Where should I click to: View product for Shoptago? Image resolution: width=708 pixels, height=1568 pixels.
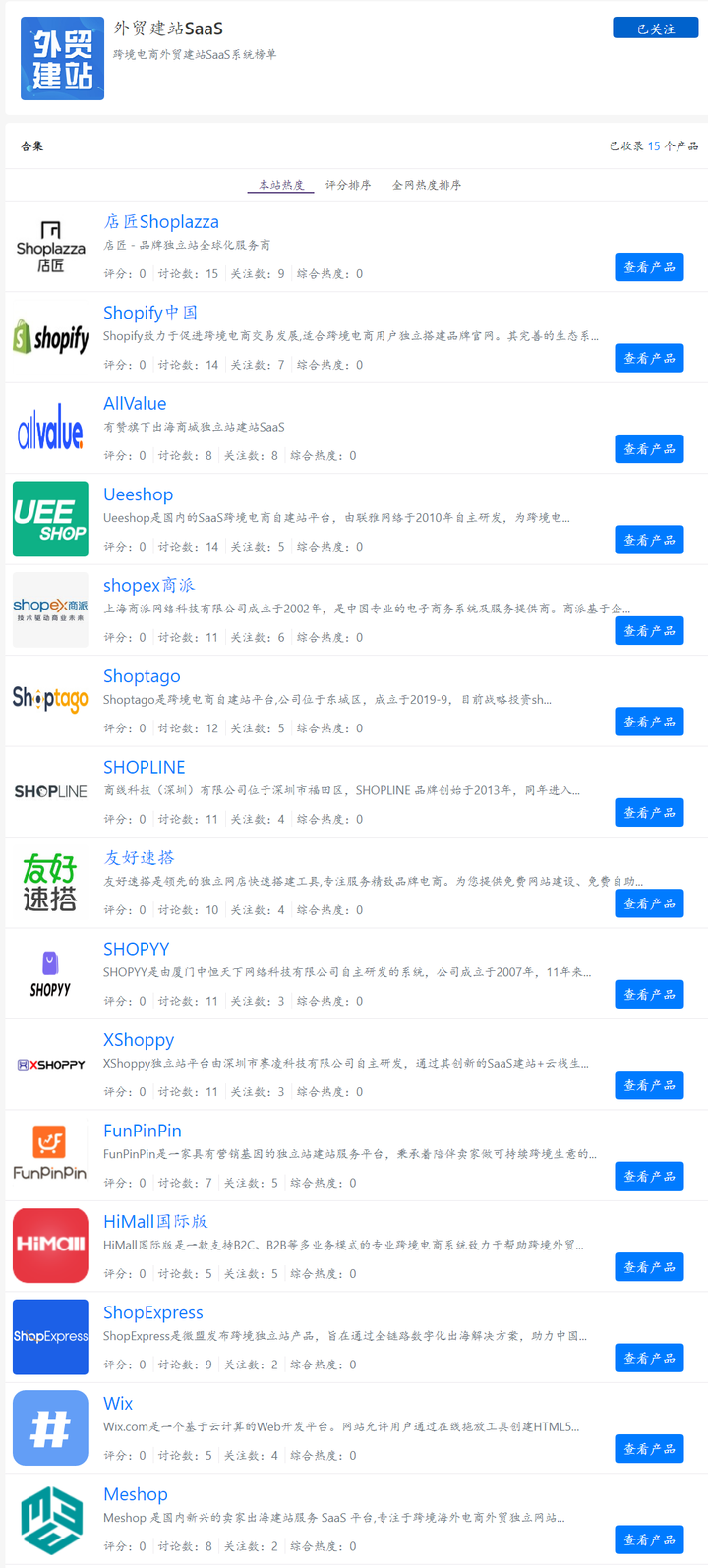649,722
